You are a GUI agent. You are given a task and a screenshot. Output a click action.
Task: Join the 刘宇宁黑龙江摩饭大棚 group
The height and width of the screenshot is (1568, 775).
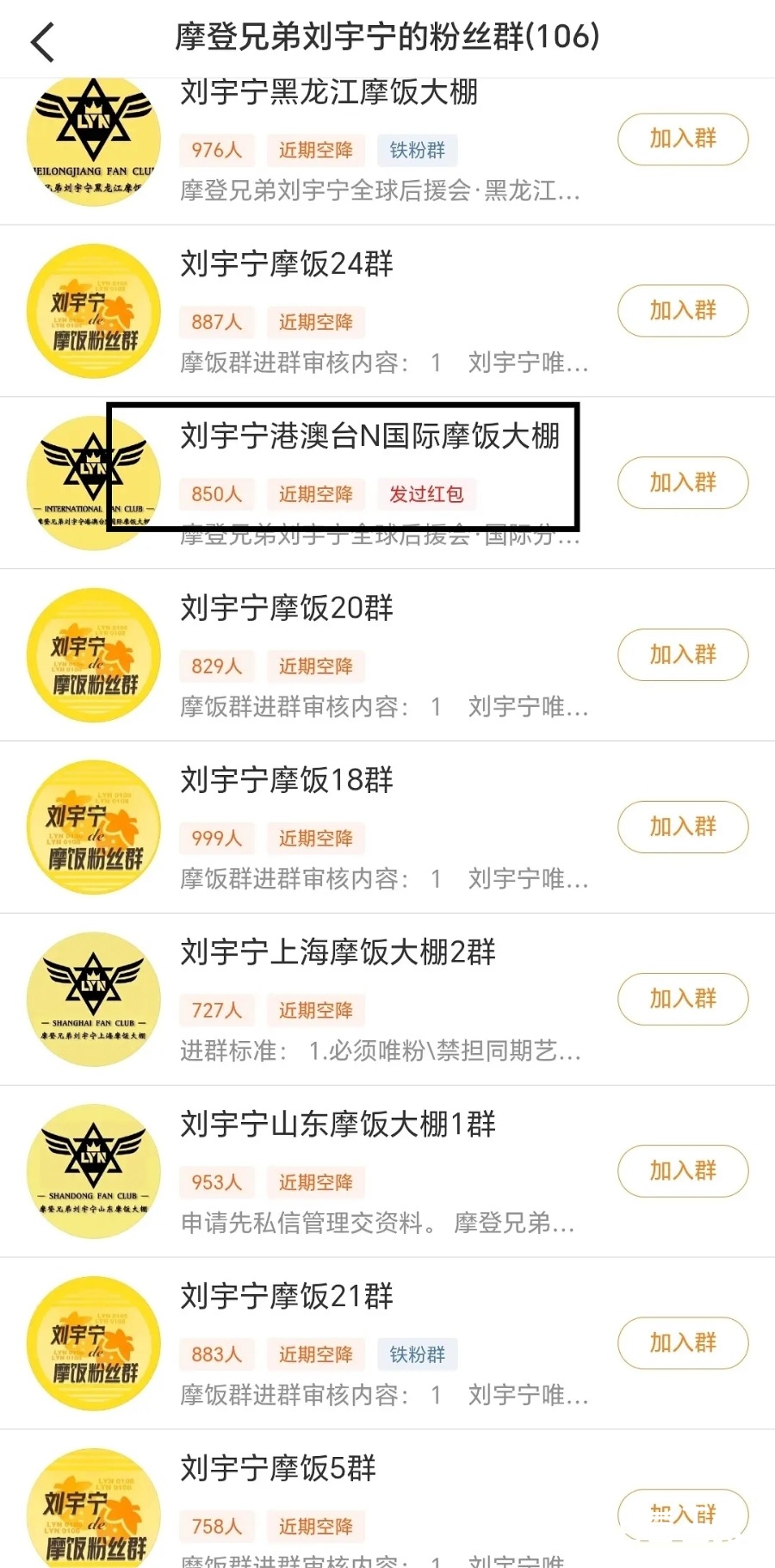683,139
